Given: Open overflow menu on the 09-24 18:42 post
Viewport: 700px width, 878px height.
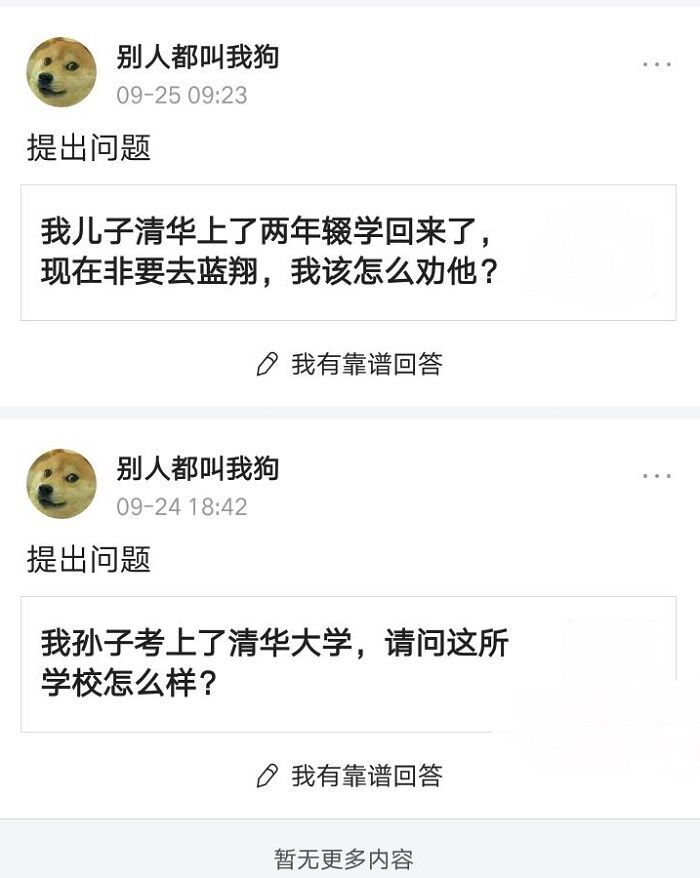Looking at the screenshot, I should [x=656, y=476].
